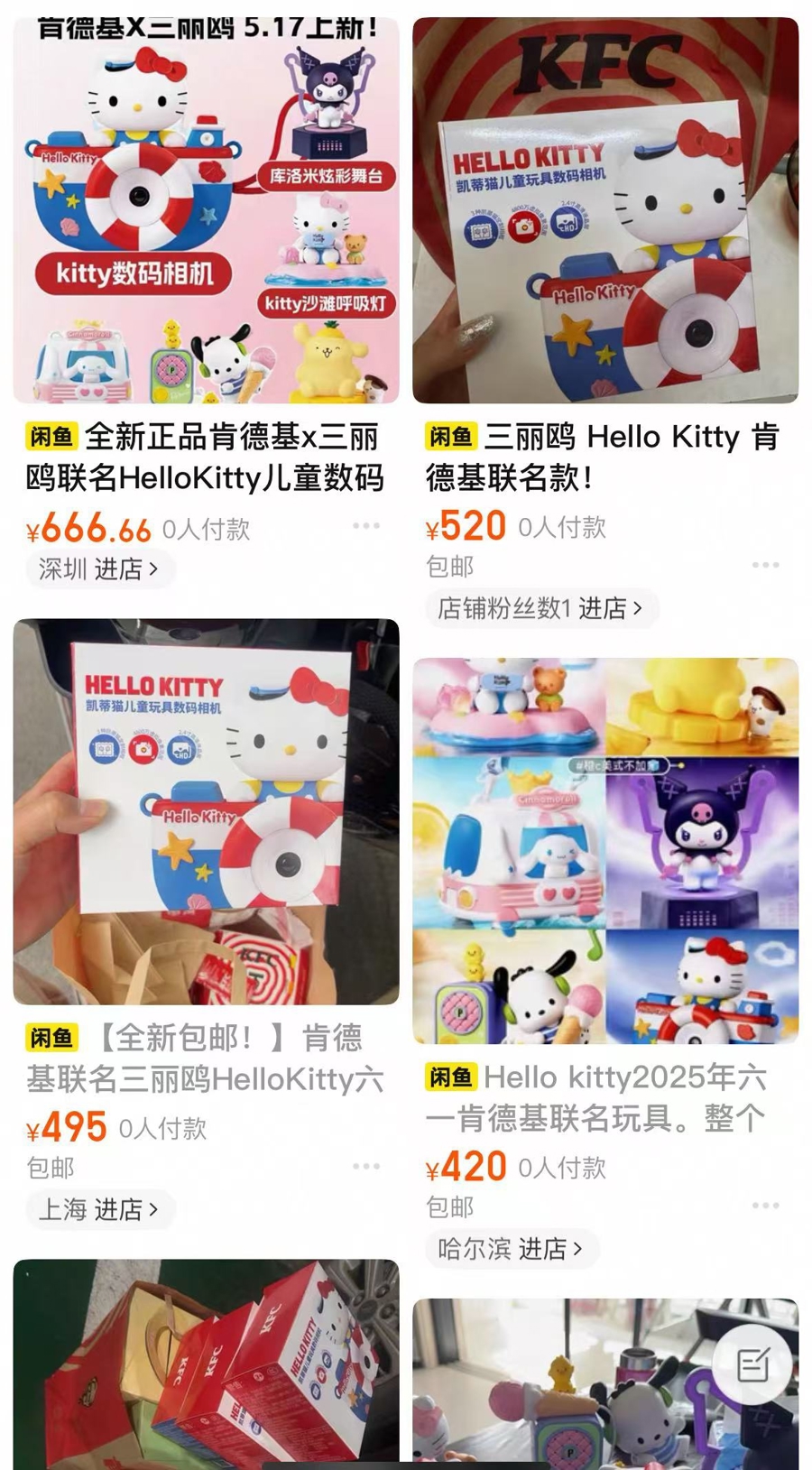This screenshot has width=812, height=1470.
Task: Open the ¥666.66 Hello Kitty camera listing
Action: tap(206, 209)
